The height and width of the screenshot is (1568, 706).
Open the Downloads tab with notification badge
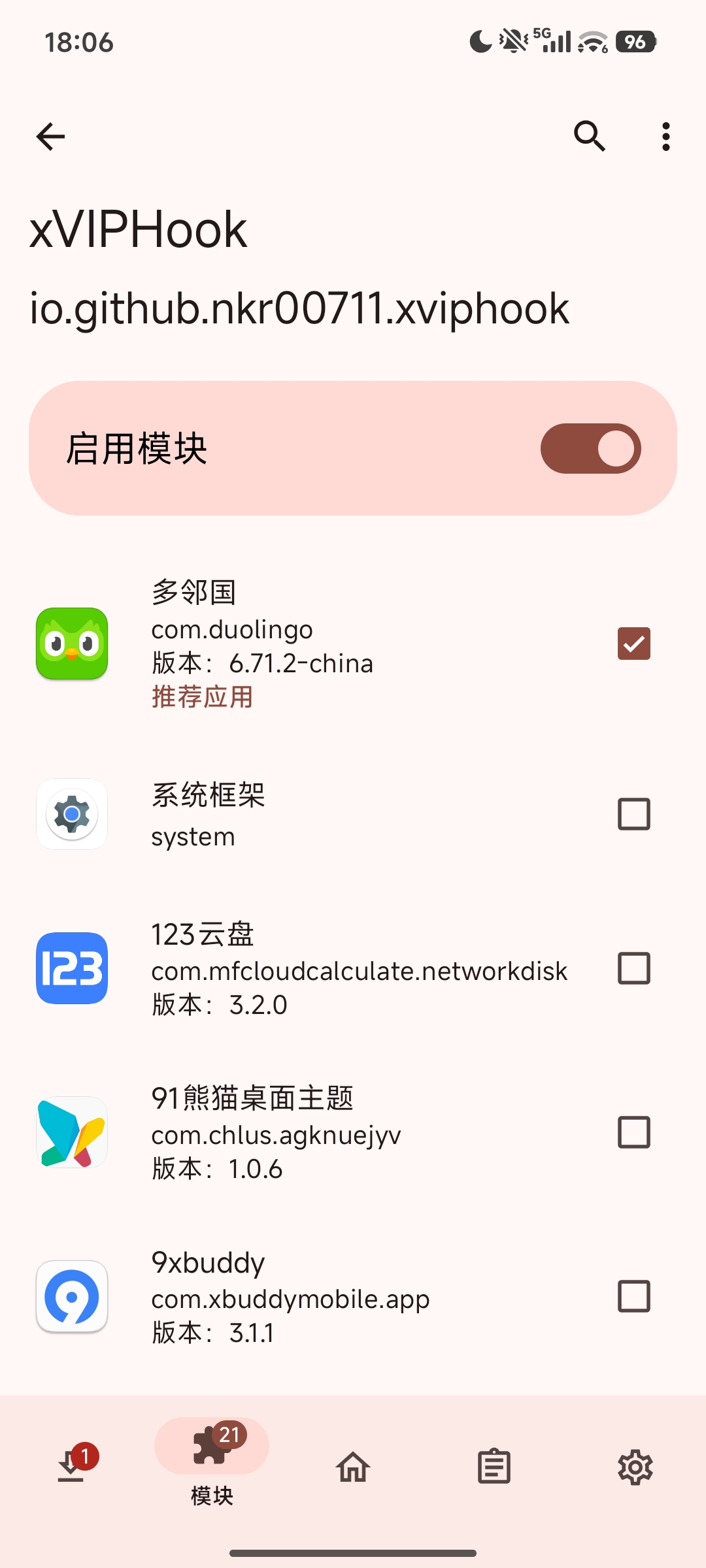71,1467
